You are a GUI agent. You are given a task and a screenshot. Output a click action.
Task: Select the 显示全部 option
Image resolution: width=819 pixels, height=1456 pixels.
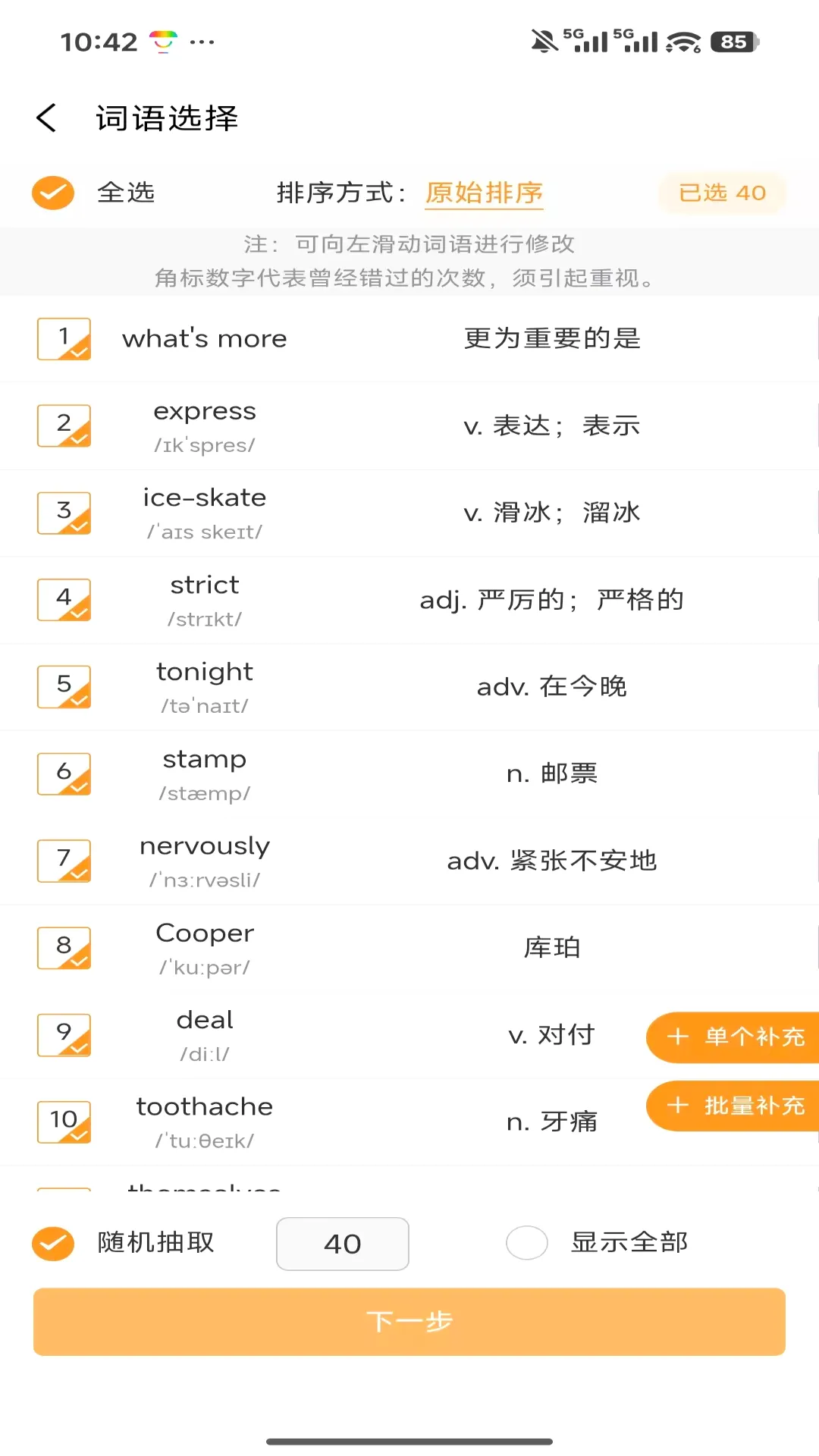[527, 1243]
